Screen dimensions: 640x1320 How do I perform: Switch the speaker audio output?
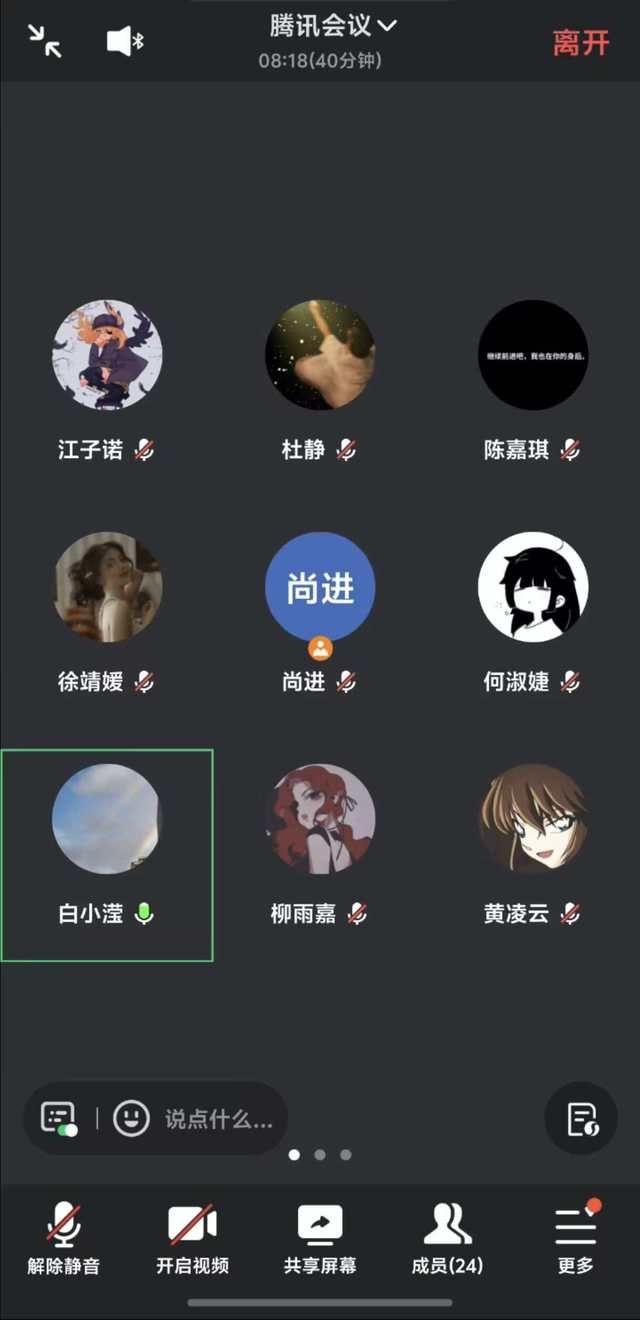pos(125,41)
